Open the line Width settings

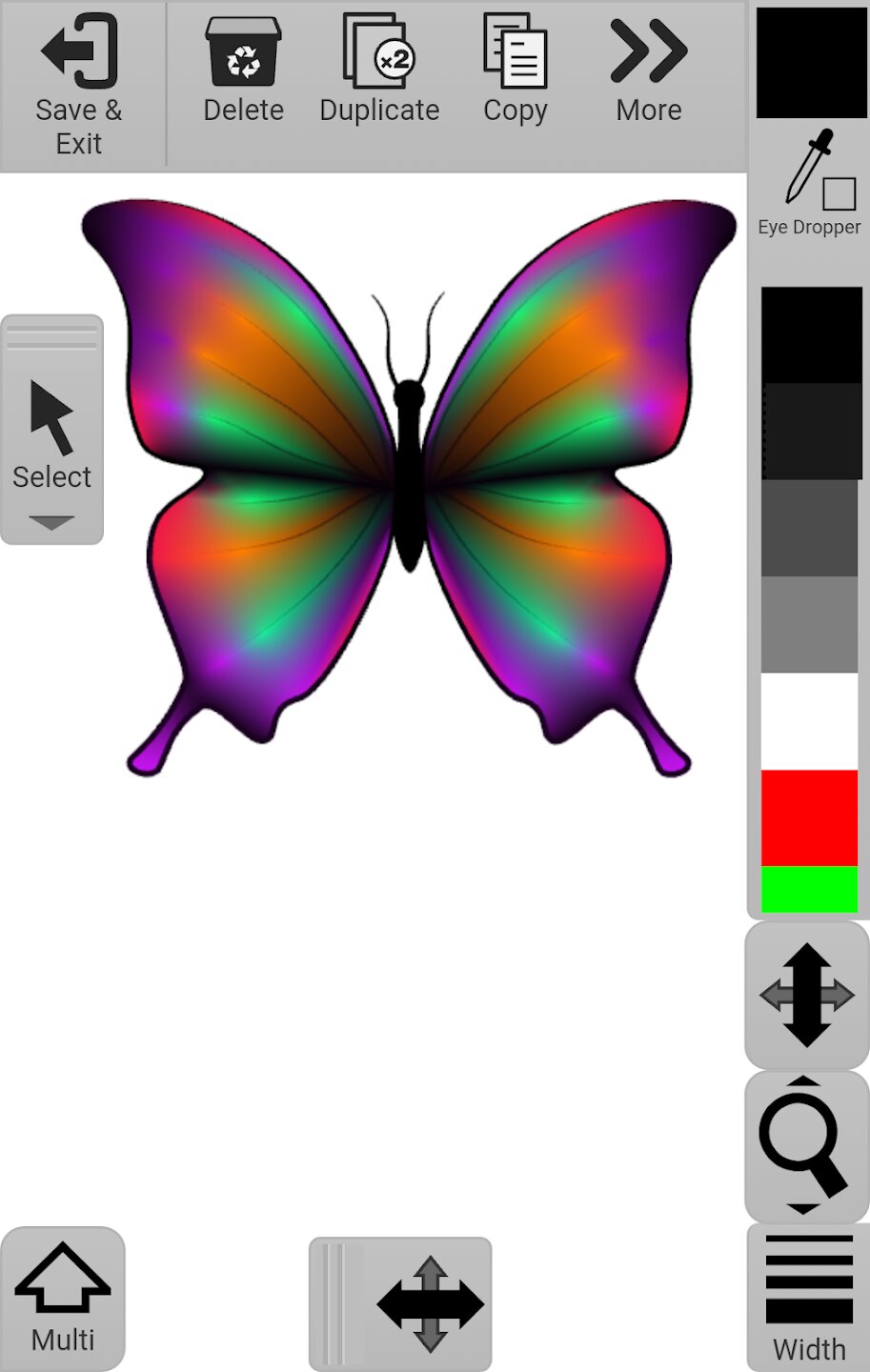point(809,1298)
